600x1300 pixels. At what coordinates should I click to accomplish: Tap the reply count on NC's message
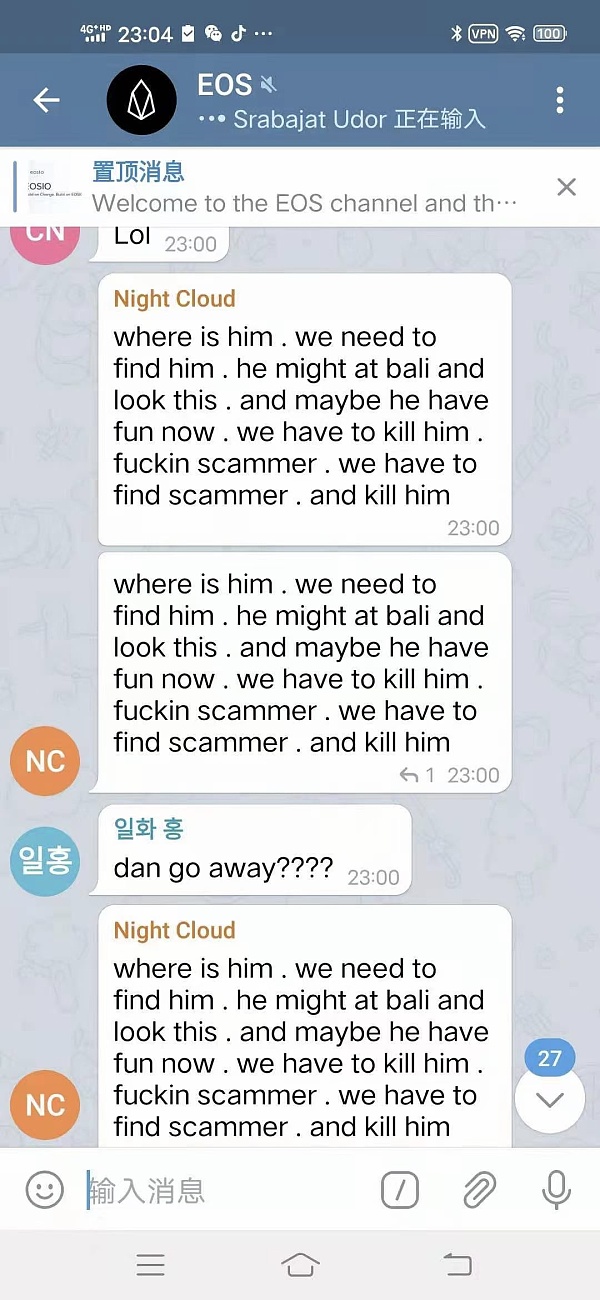click(x=418, y=775)
